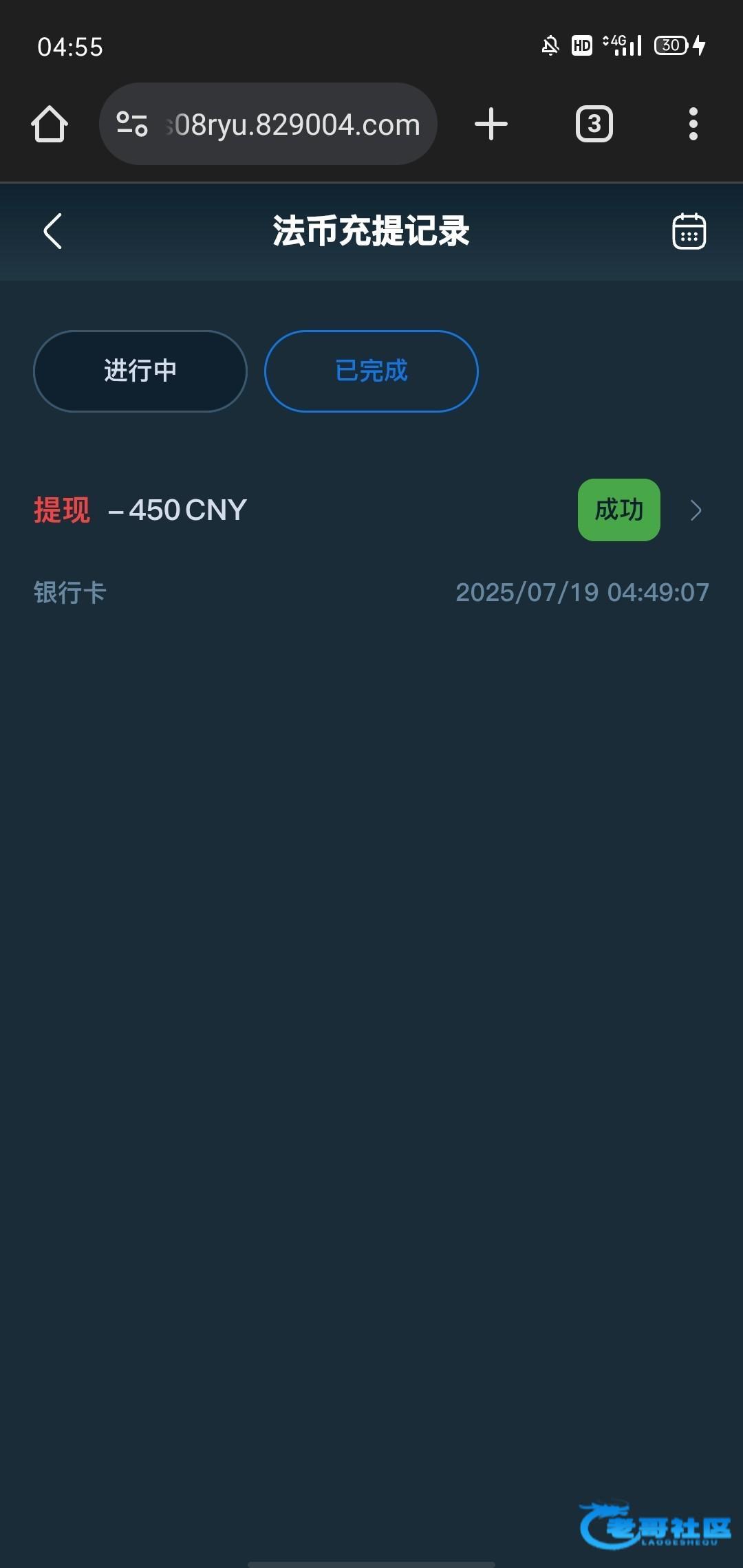Screen dimensions: 743x1568
Task: Go back from 法币充提记录 page
Action: [53, 231]
